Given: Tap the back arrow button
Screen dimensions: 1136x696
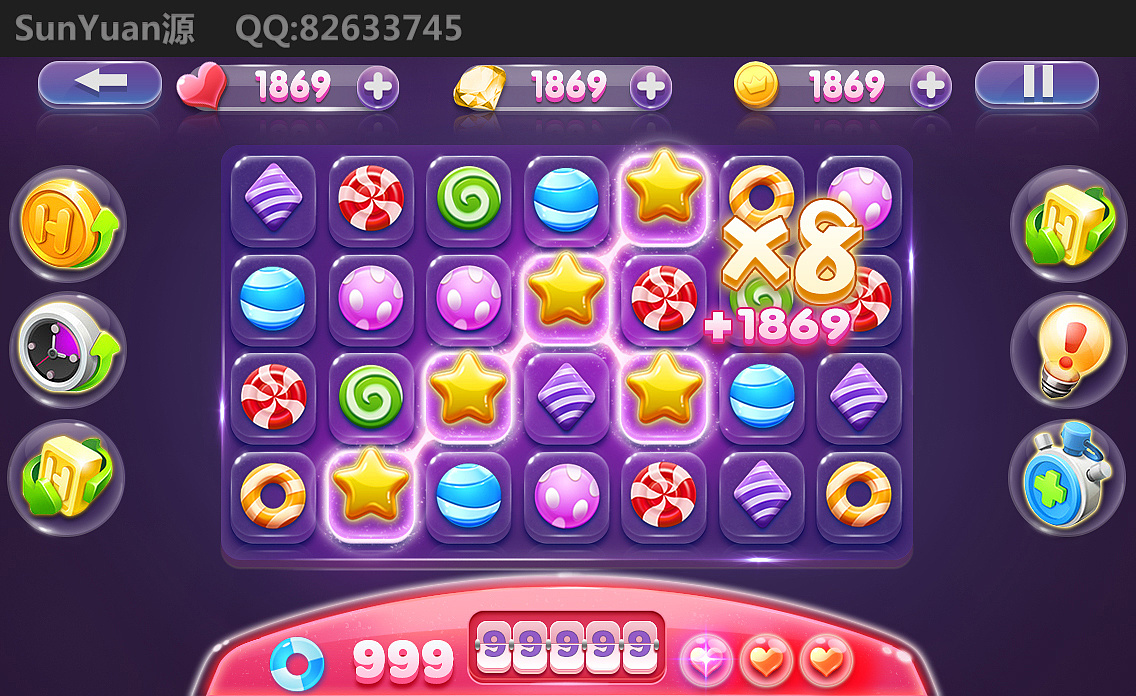Looking at the screenshot, I should click(99, 84).
